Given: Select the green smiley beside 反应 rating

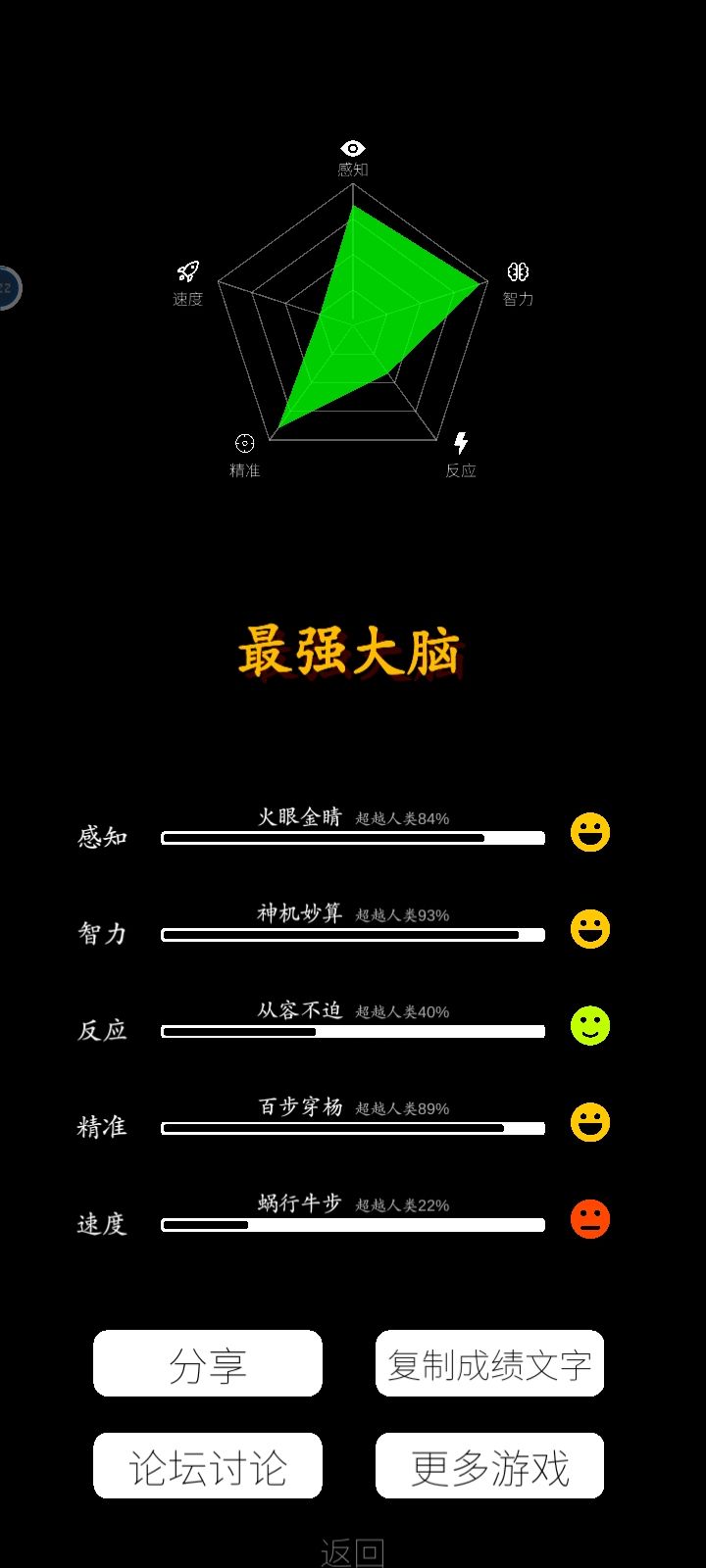Looking at the screenshot, I should point(588,1024).
